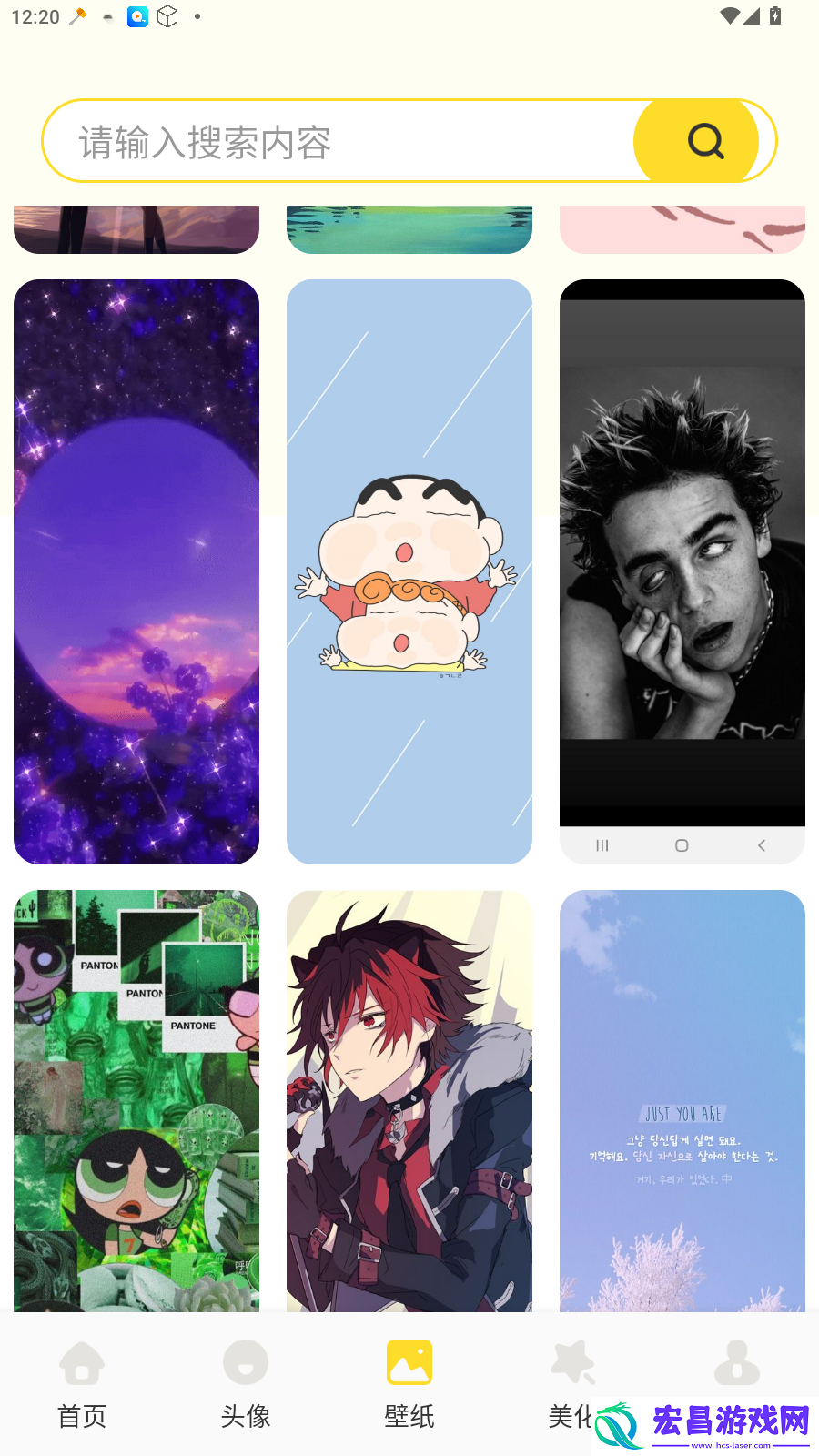
Task: Open the red-haired anime boy wallpaper
Action: [x=409, y=1101]
